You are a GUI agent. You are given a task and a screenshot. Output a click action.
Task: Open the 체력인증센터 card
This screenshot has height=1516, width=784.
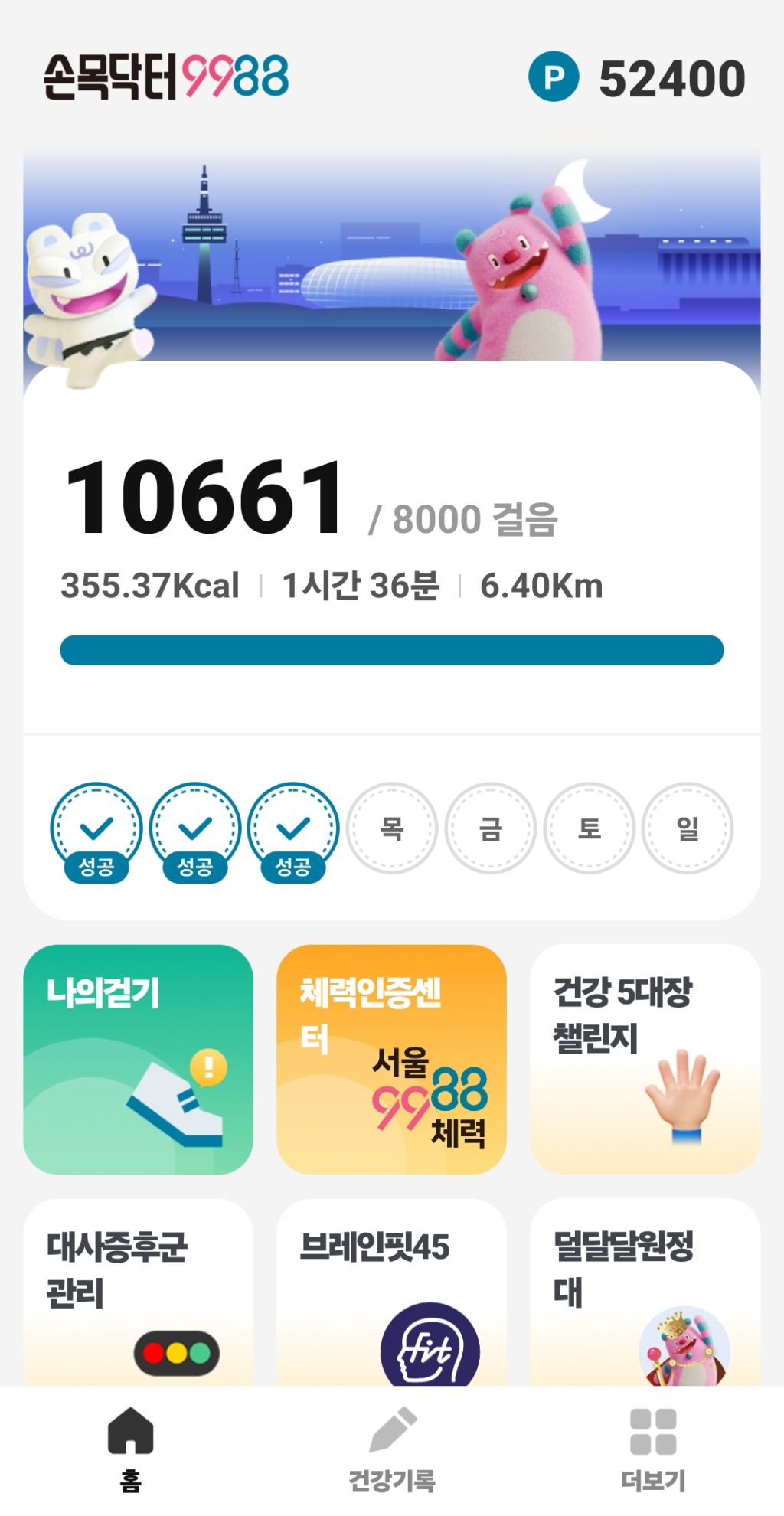[x=391, y=1059]
